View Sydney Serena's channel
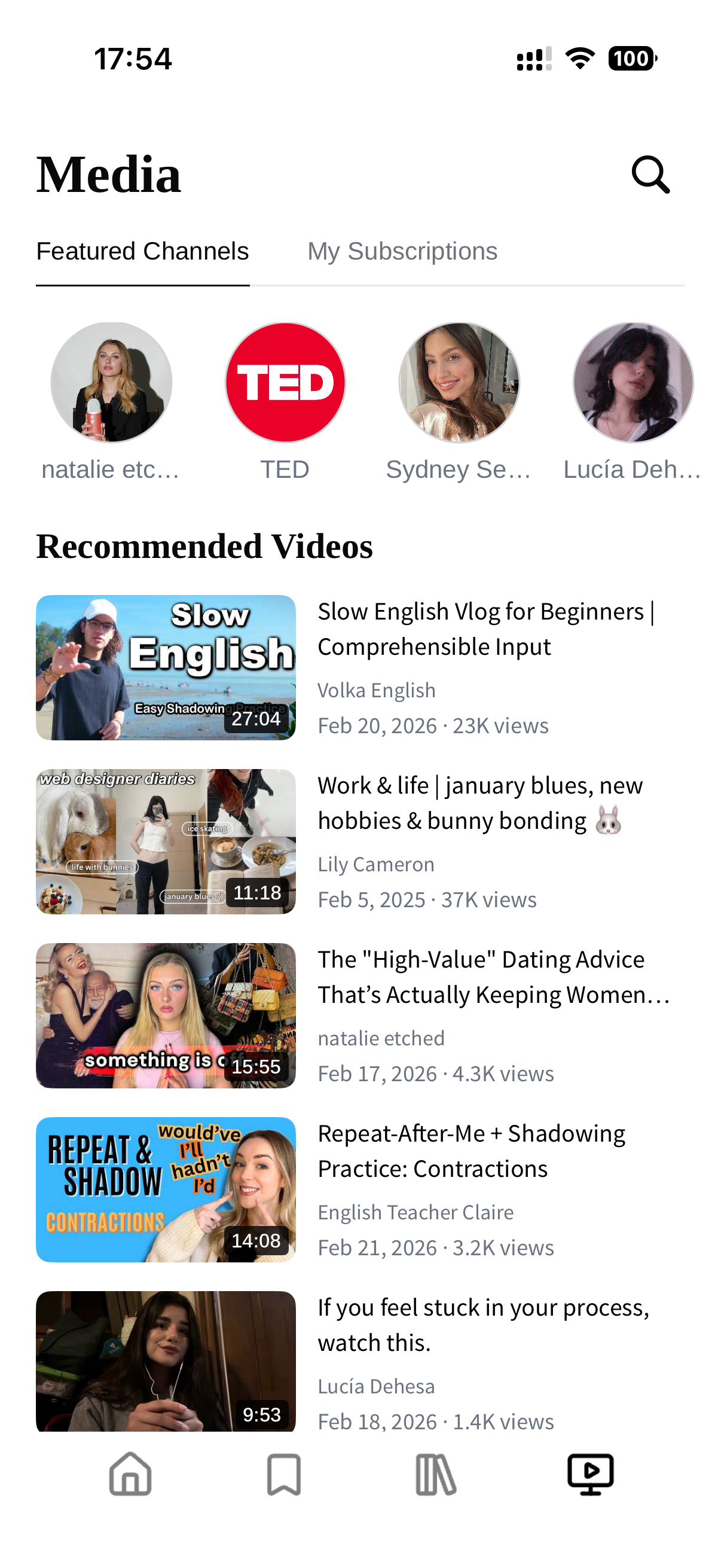Image resolution: width=721 pixels, height=1568 pixels. click(x=459, y=383)
